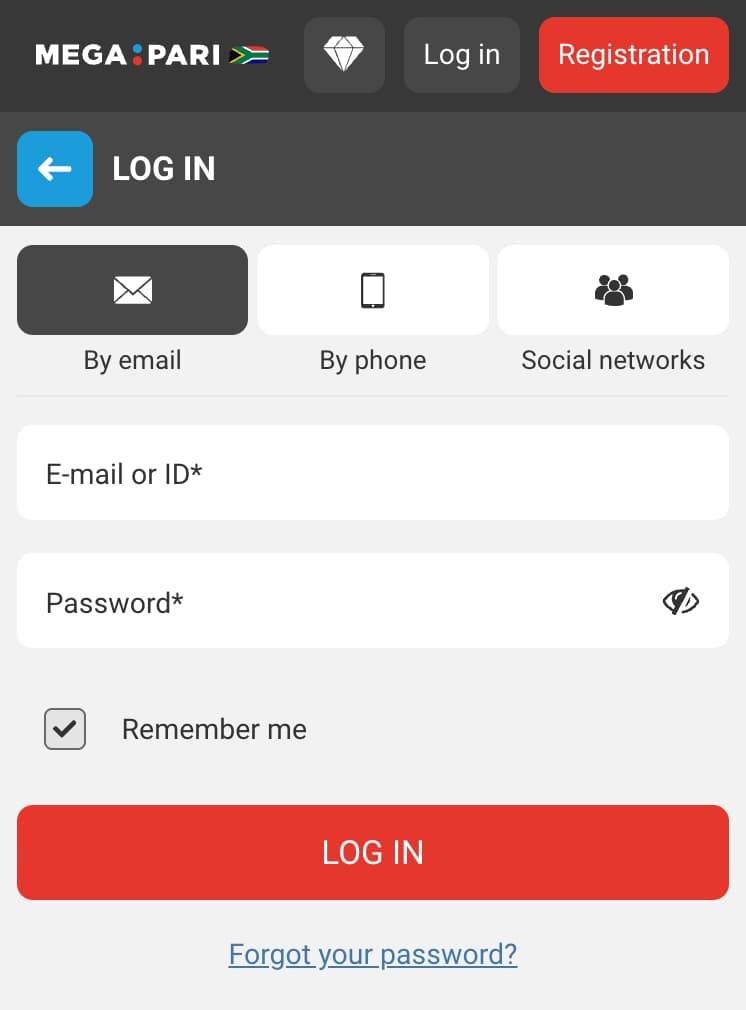The width and height of the screenshot is (746, 1010).
Task: Uncheck the Remember me checkbox
Action: coord(64,729)
